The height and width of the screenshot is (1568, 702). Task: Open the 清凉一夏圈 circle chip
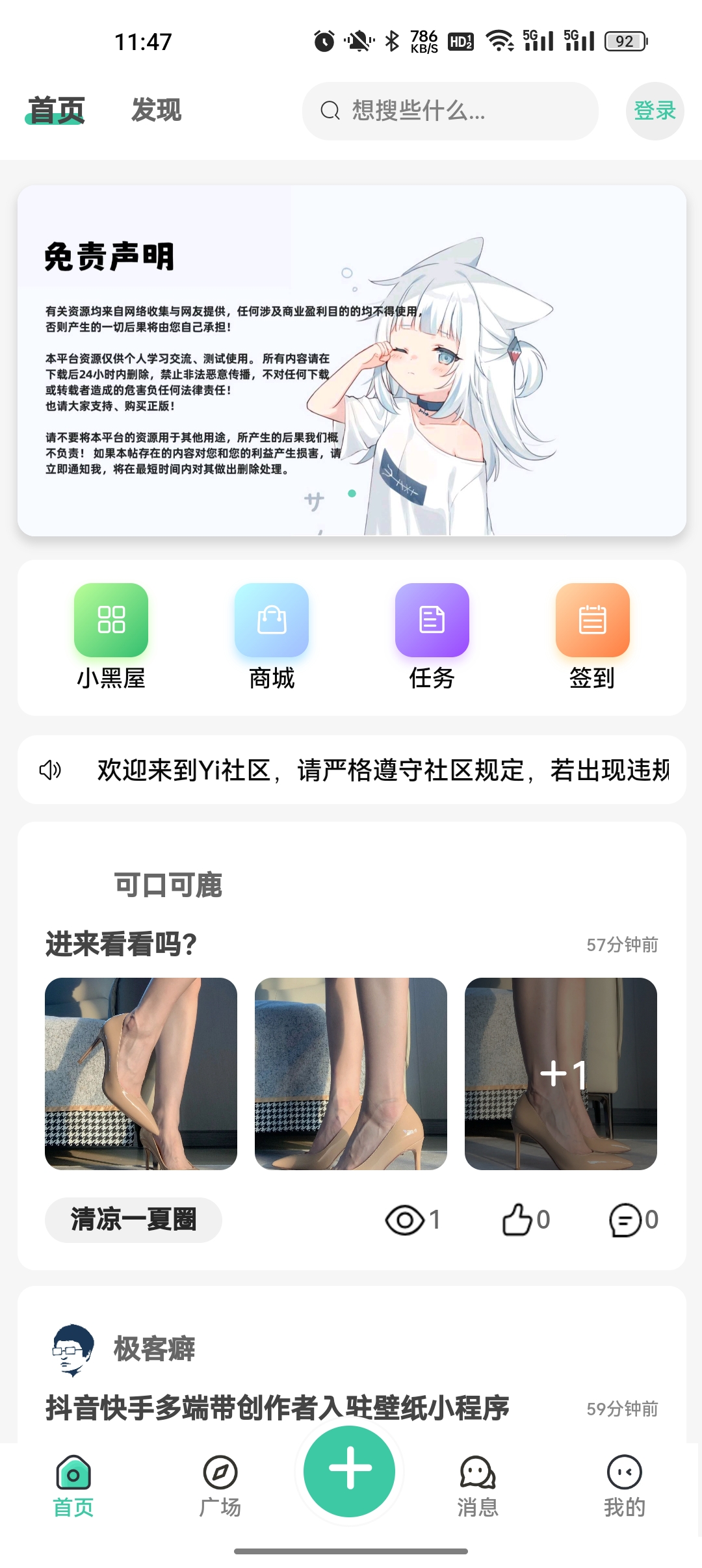[x=133, y=1220]
